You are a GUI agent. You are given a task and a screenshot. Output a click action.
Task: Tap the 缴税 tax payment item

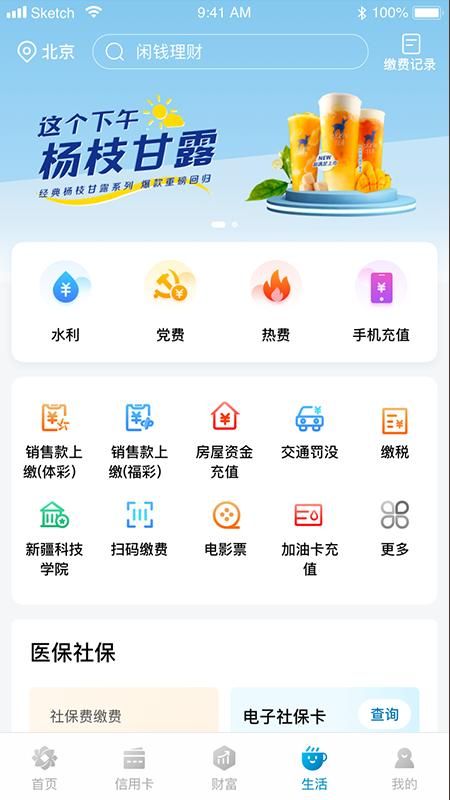(x=395, y=432)
